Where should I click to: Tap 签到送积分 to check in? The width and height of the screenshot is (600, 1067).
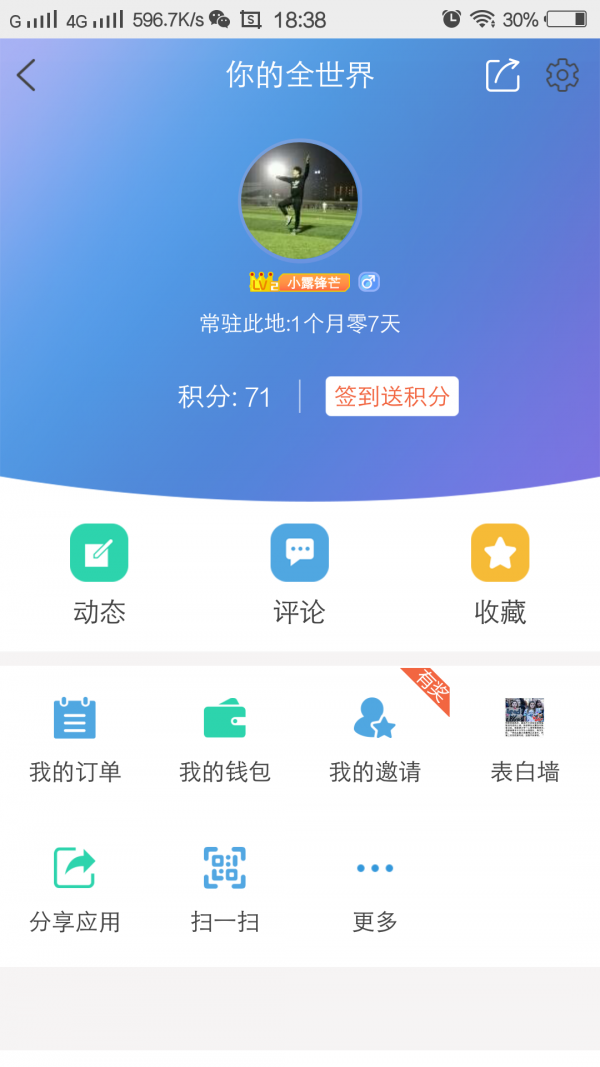[x=392, y=396]
